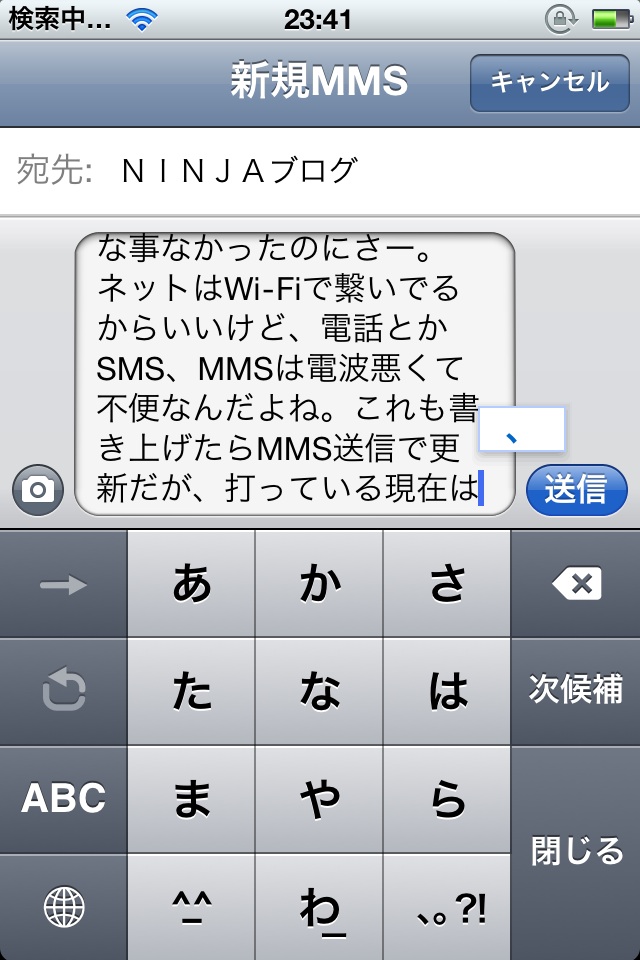Screen dimensions: 640x960
Task: Type the な key
Action: 319,691
